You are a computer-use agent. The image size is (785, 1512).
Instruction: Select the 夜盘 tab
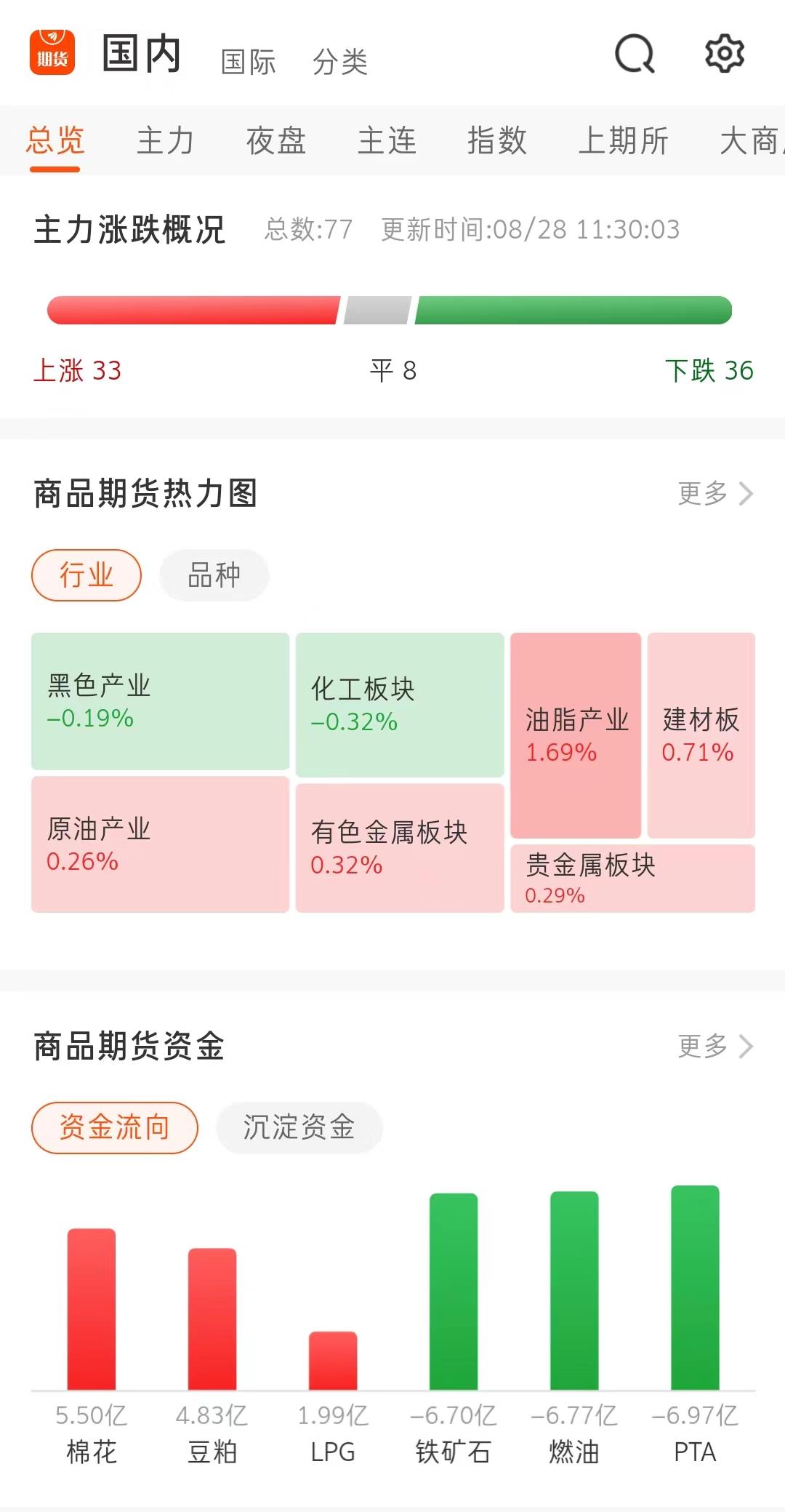pyautogui.click(x=276, y=140)
